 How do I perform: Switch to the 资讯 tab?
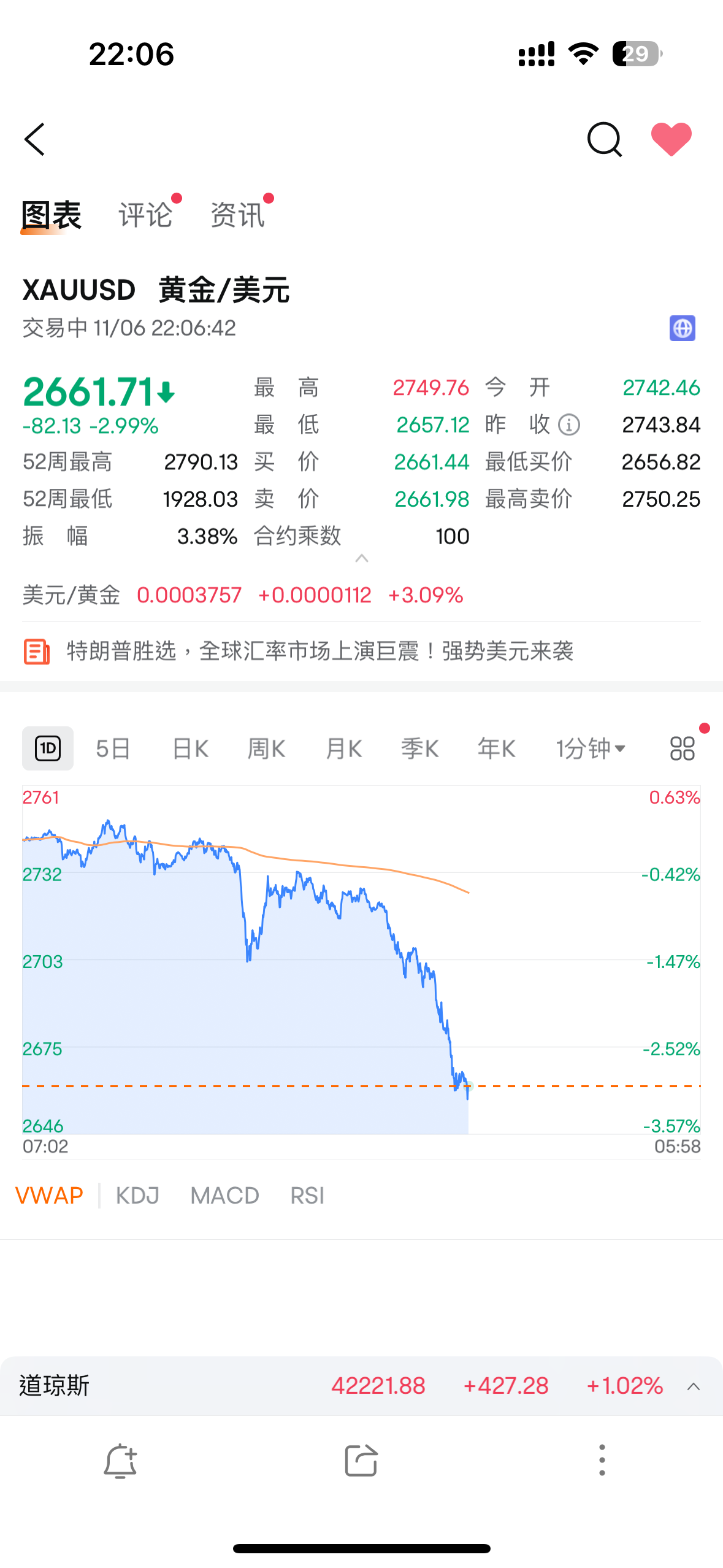coord(237,215)
